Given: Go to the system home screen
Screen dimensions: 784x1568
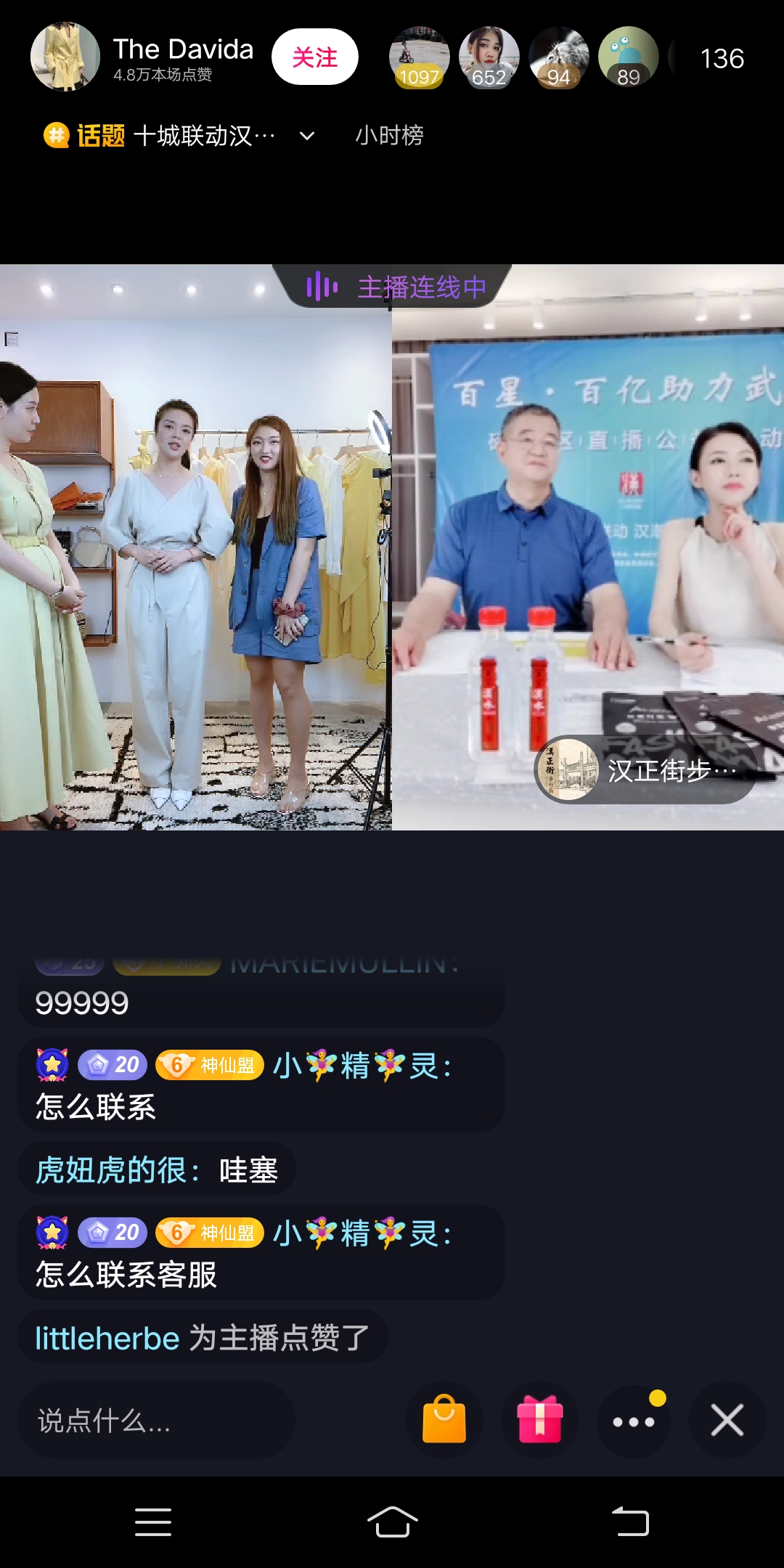Looking at the screenshot, I should 392,1522.
